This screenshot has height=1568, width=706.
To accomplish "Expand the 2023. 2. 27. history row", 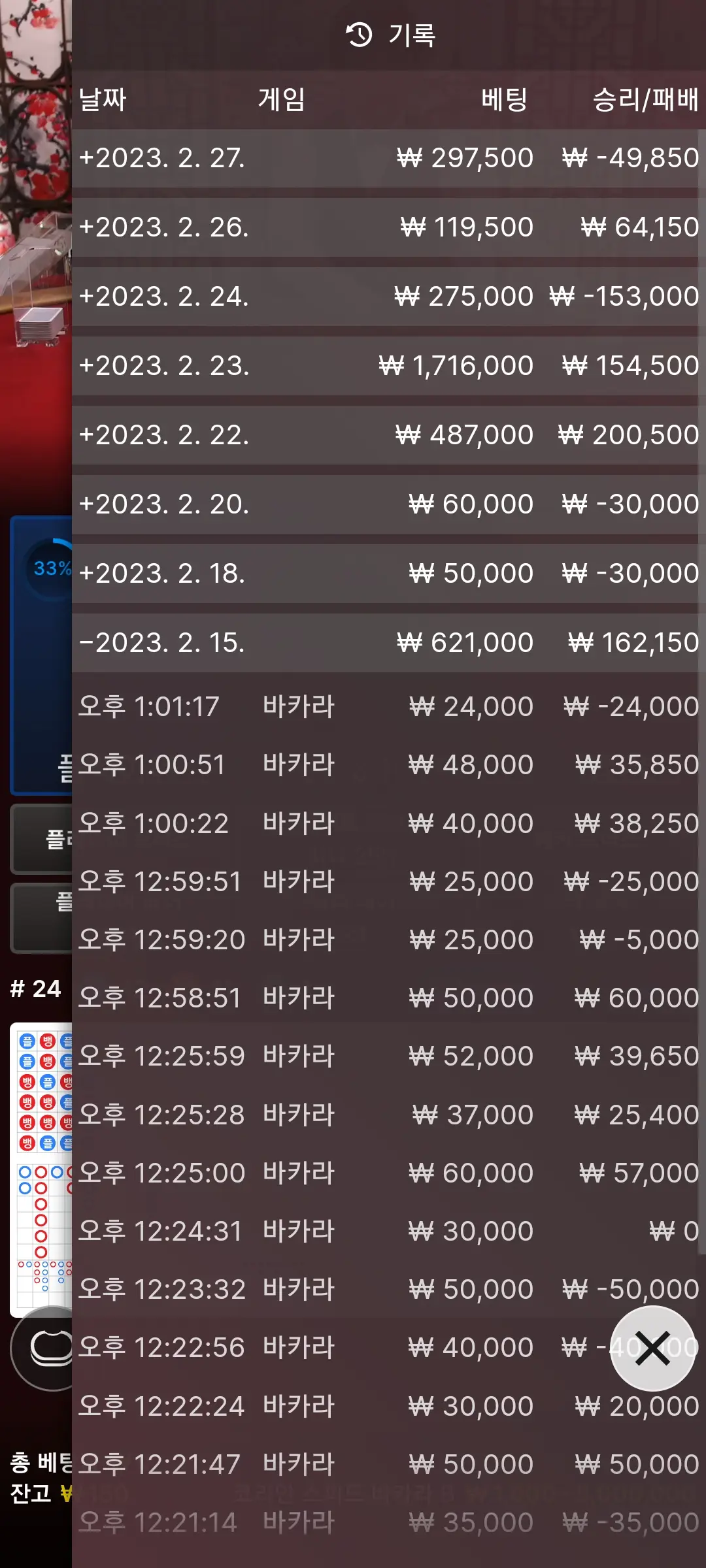I will pyautogui.click(x=389, y=158).
